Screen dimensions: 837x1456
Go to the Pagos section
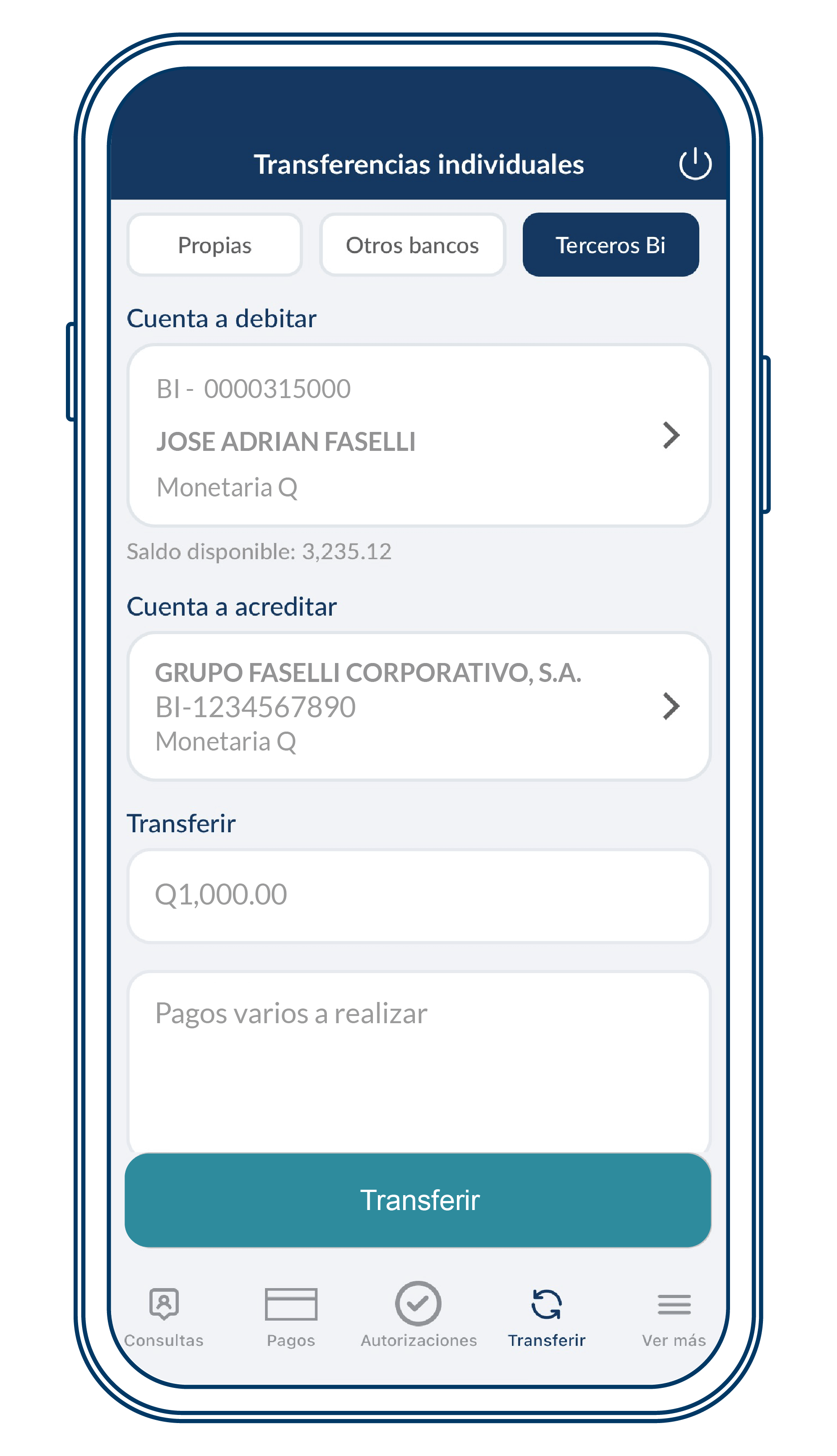pyautogui.click(x=291, y=1315)
